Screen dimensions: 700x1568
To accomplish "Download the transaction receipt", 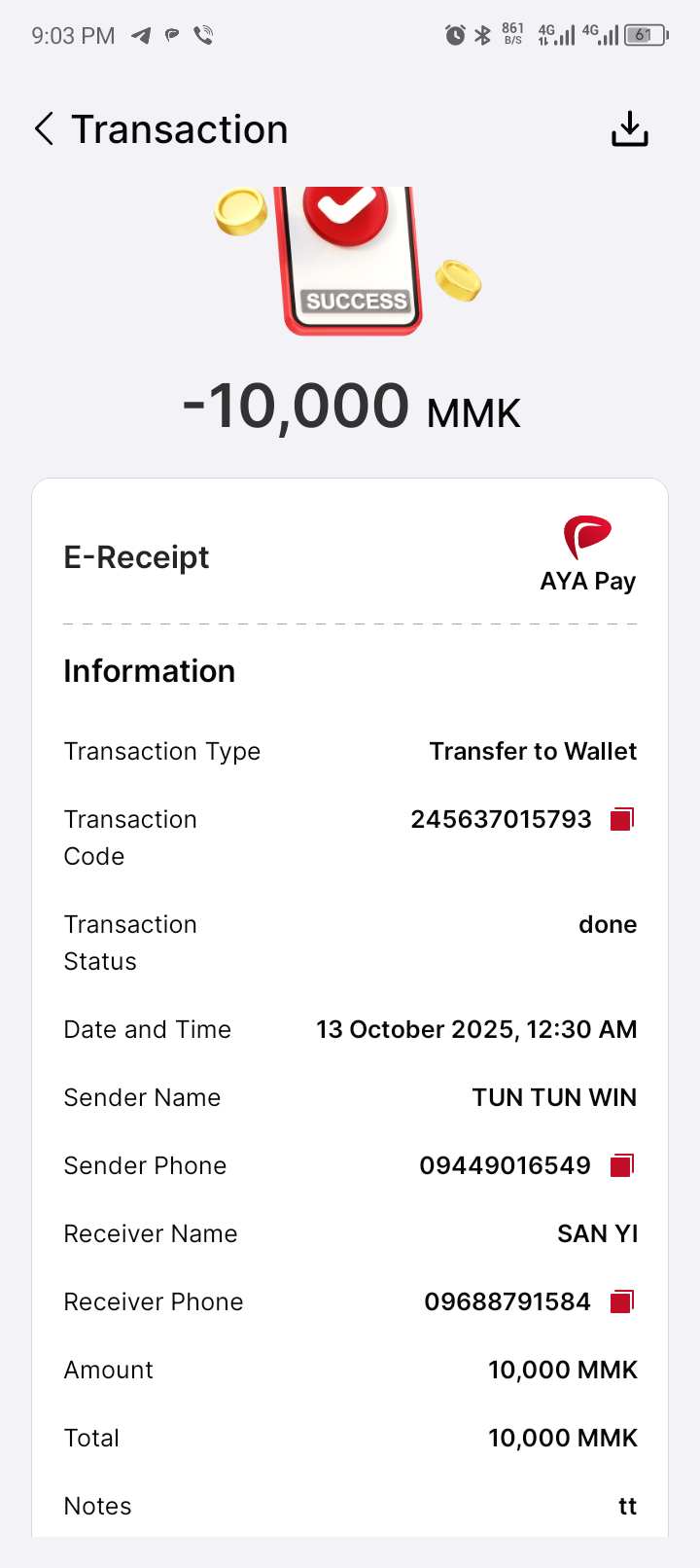I will coord(629,128).
